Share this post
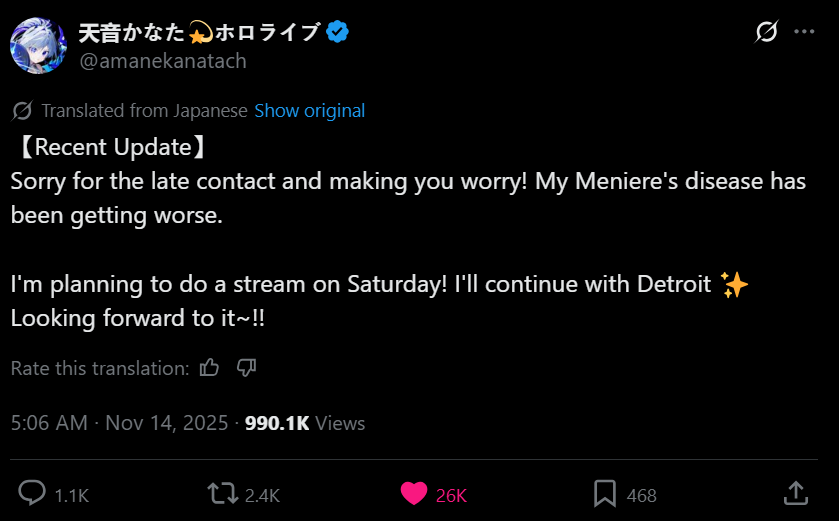 pyautogui.click(x=795, y=493)
